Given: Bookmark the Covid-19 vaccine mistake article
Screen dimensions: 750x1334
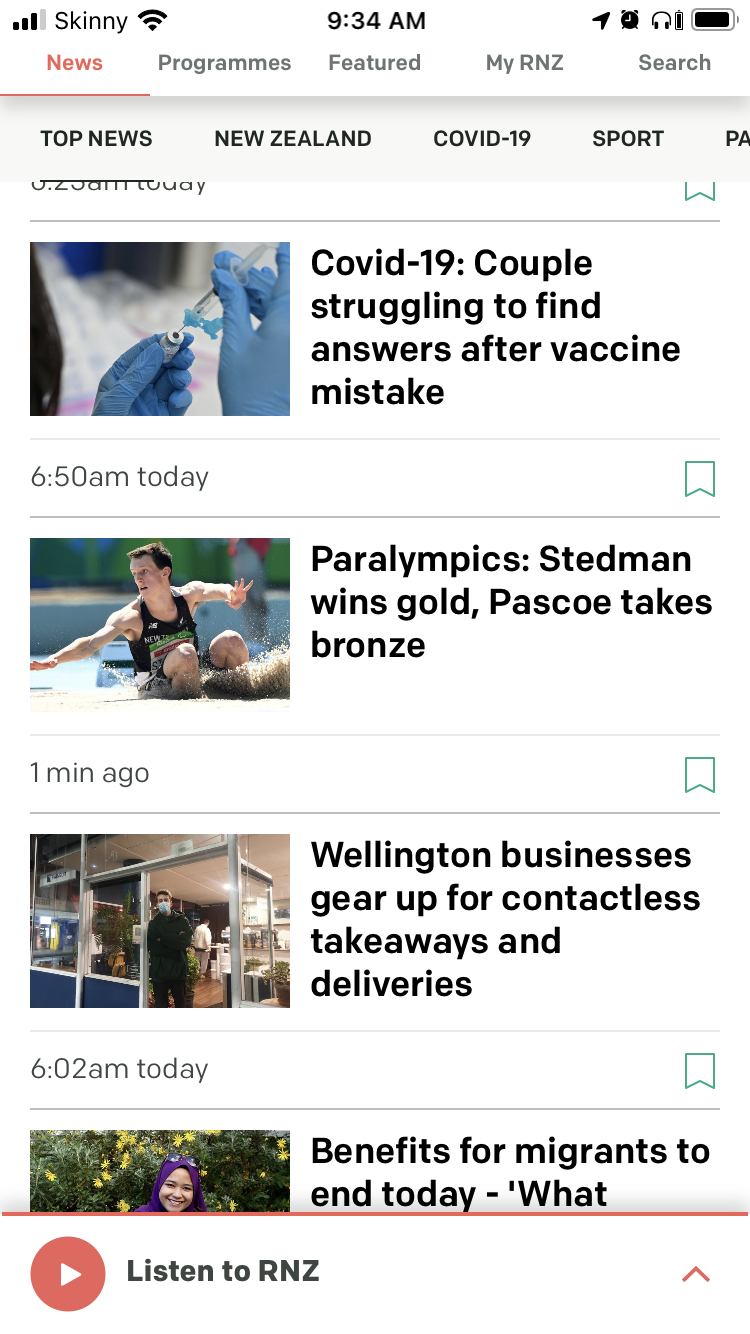Looking at the screenshot, I should pos(700,478).
